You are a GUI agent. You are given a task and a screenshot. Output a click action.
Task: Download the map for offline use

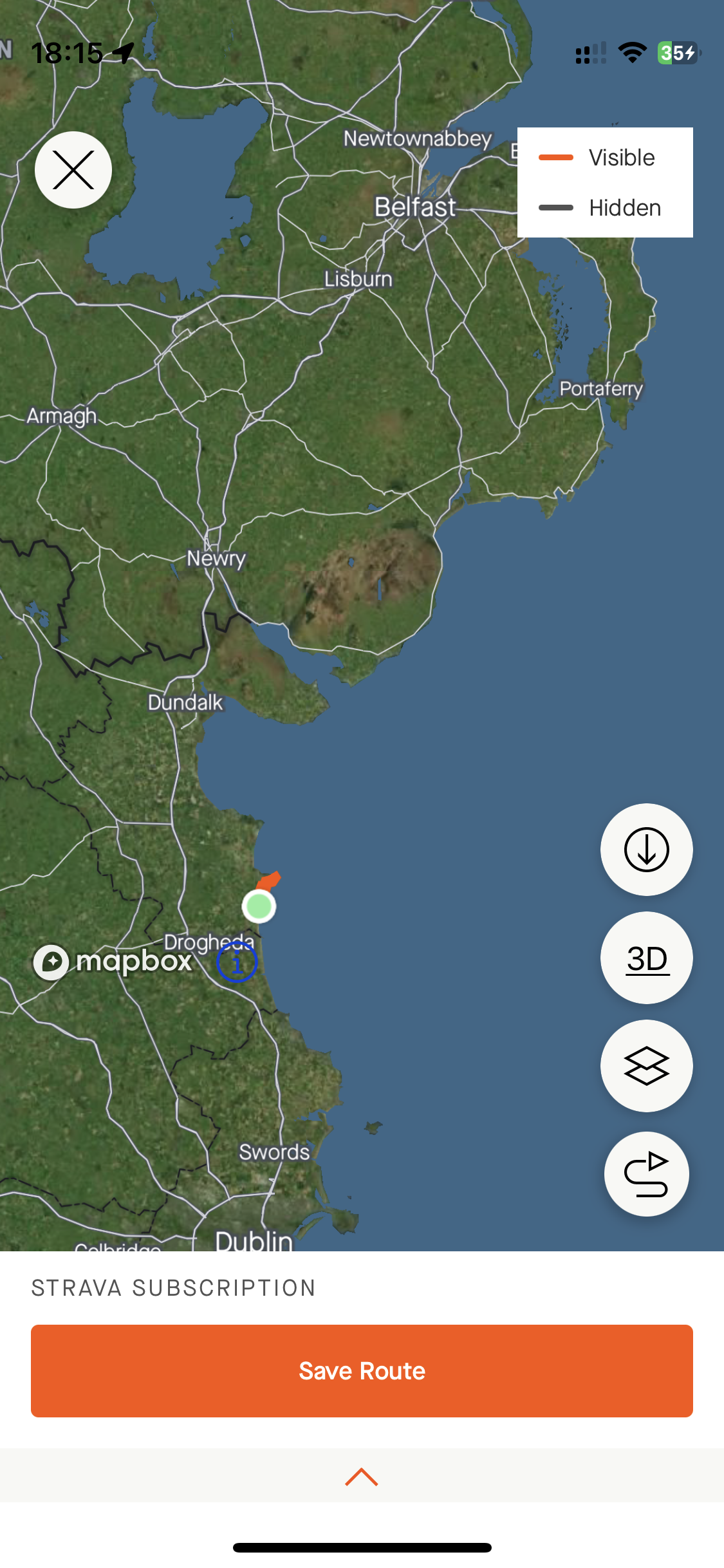(646, 850)
